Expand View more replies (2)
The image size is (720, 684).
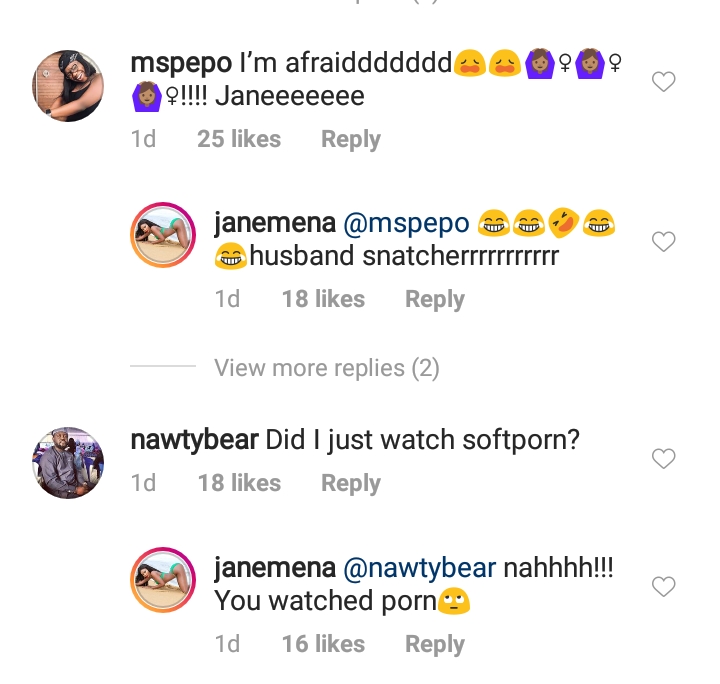click(x=326, y=368)
